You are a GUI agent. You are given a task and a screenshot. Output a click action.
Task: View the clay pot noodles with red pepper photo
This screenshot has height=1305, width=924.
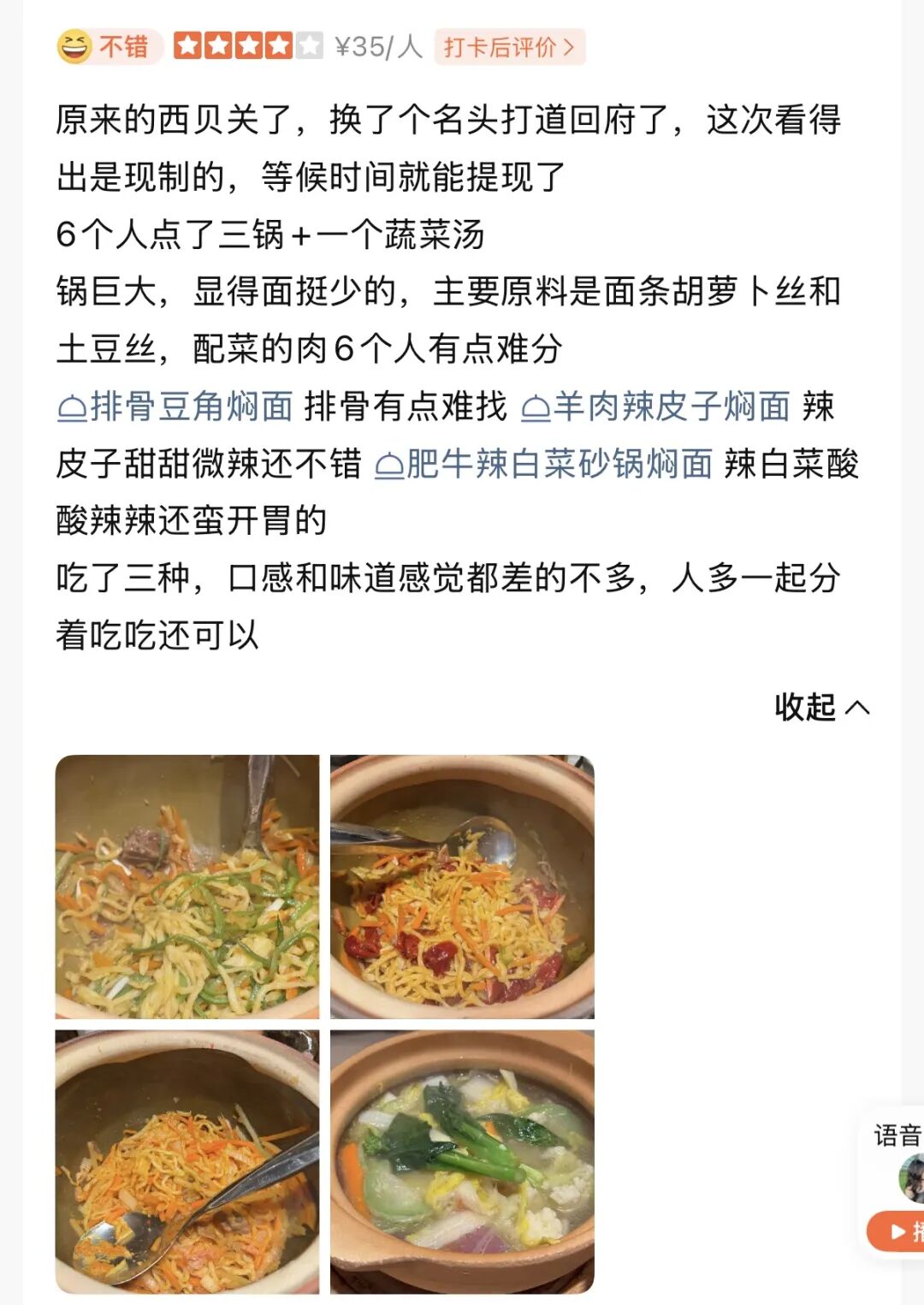[462, 887]
